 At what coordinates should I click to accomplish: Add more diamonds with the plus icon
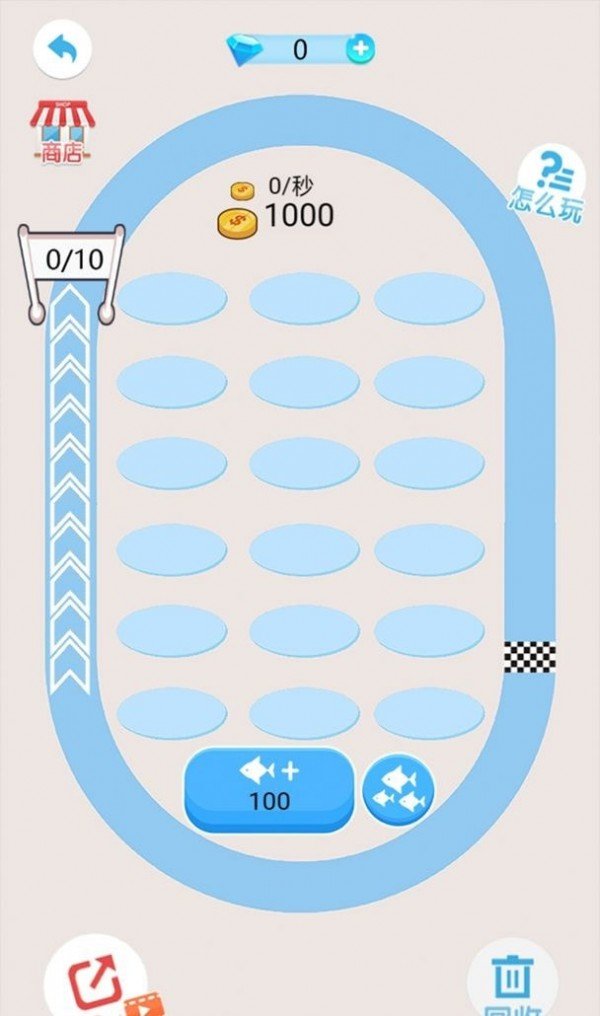click(x=360, y=49)
